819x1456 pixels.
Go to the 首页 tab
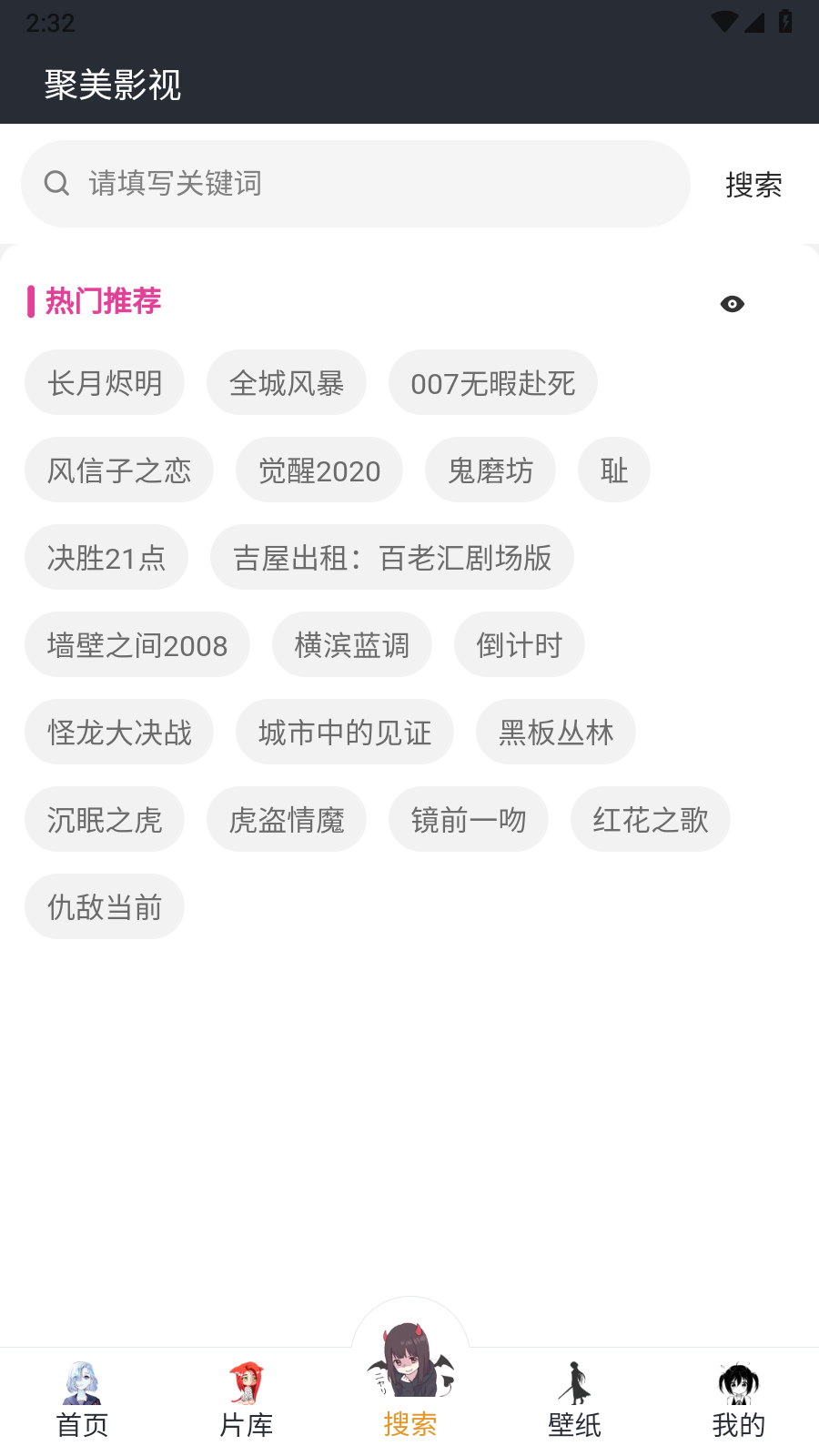click(82, 1401)
